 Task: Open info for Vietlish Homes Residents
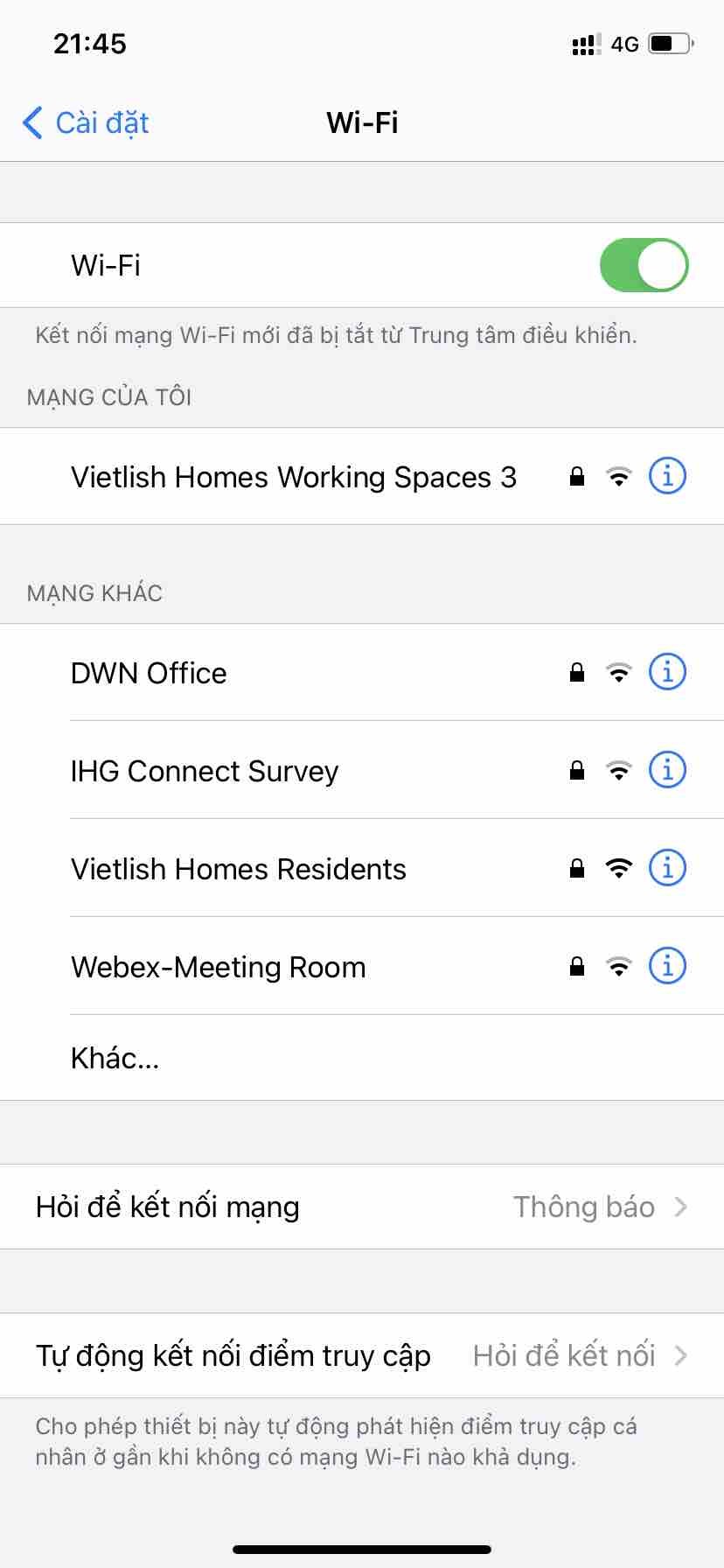pyautogui.click(x=667, y=868)
